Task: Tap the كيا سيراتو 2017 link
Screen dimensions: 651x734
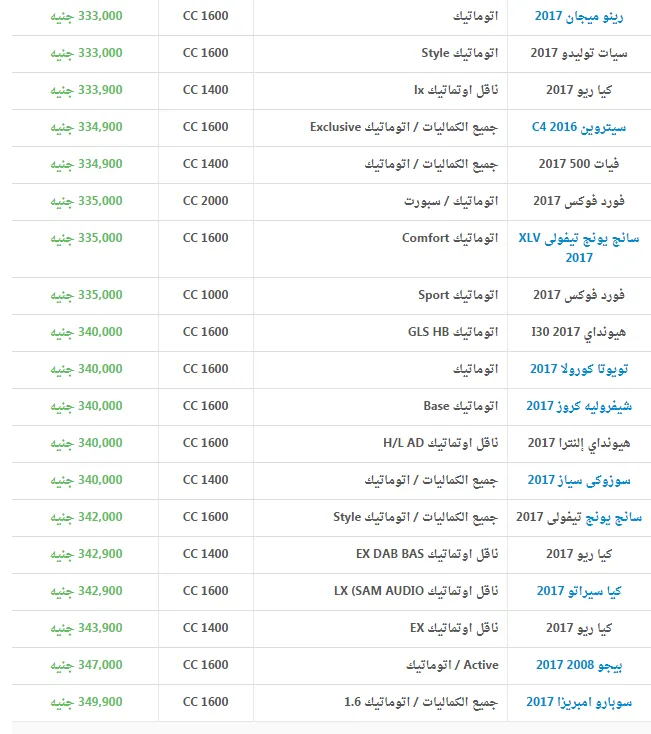Action: click(x=579, y=591)
